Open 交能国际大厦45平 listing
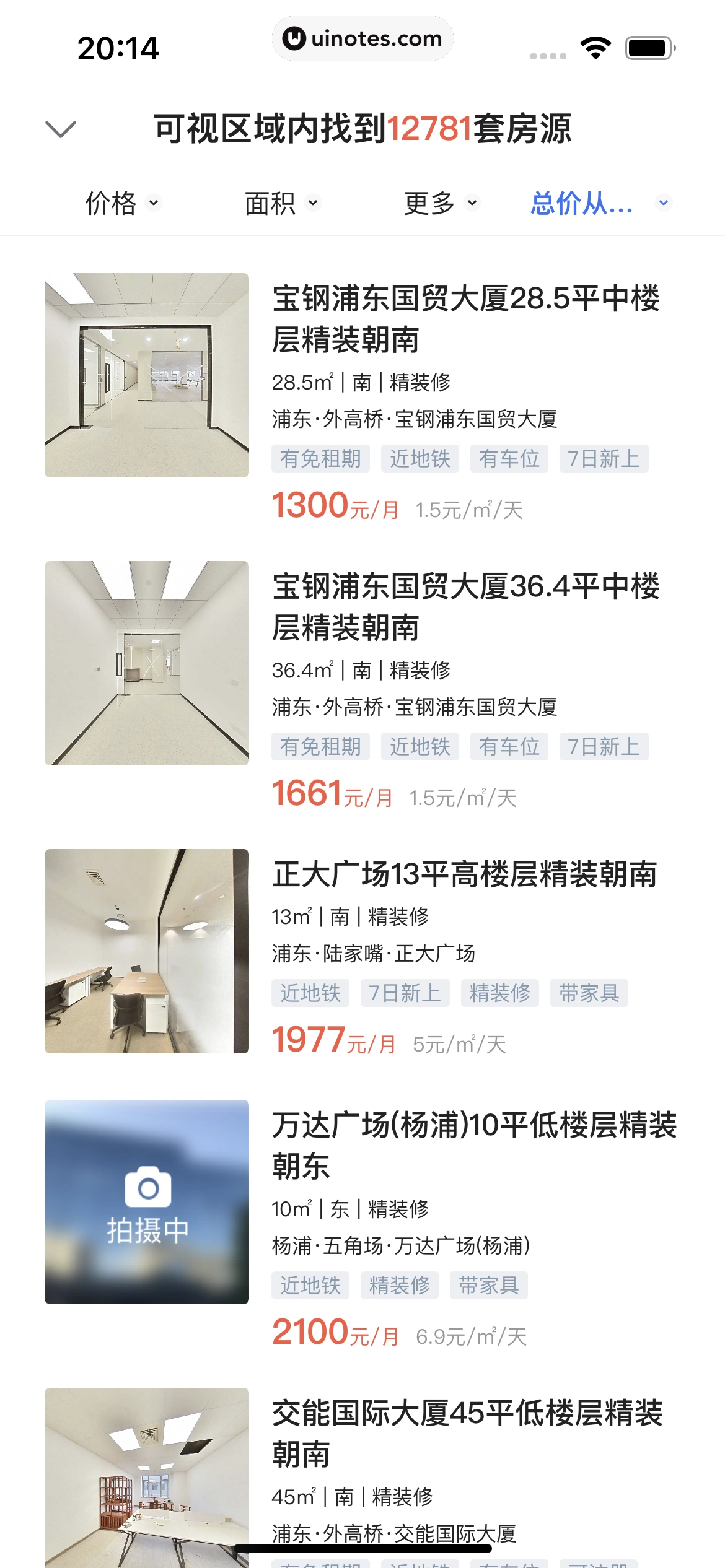 (x=467, y=1433)
